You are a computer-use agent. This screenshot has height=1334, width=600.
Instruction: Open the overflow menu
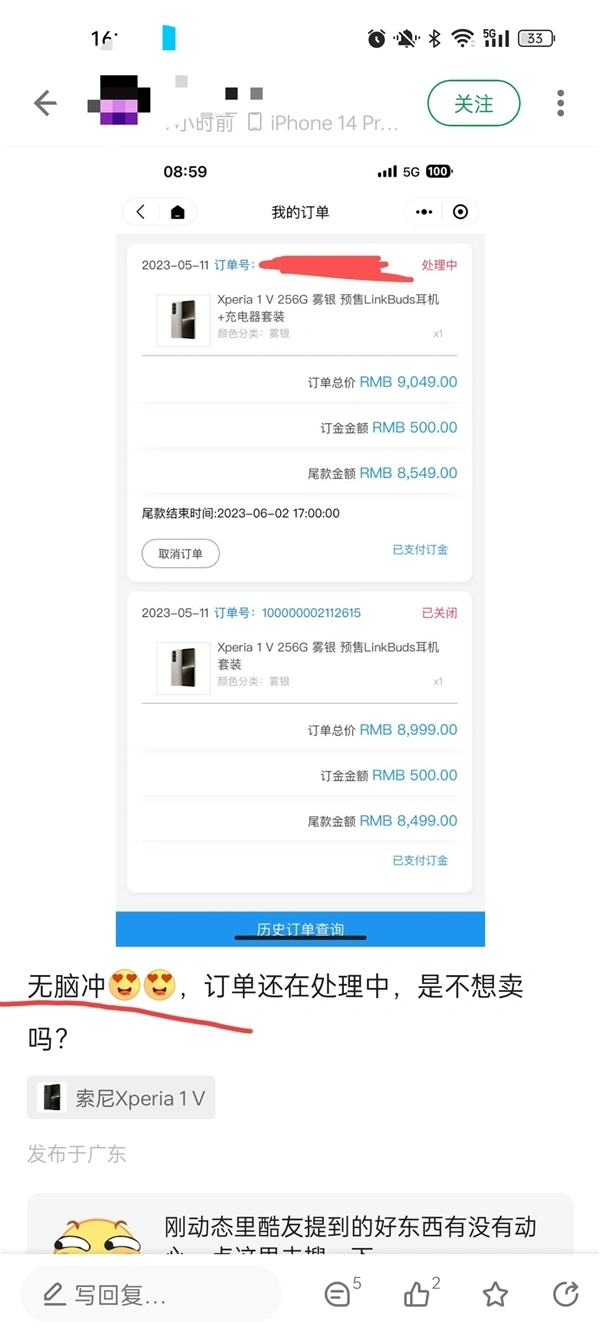(x=561, y=103)
